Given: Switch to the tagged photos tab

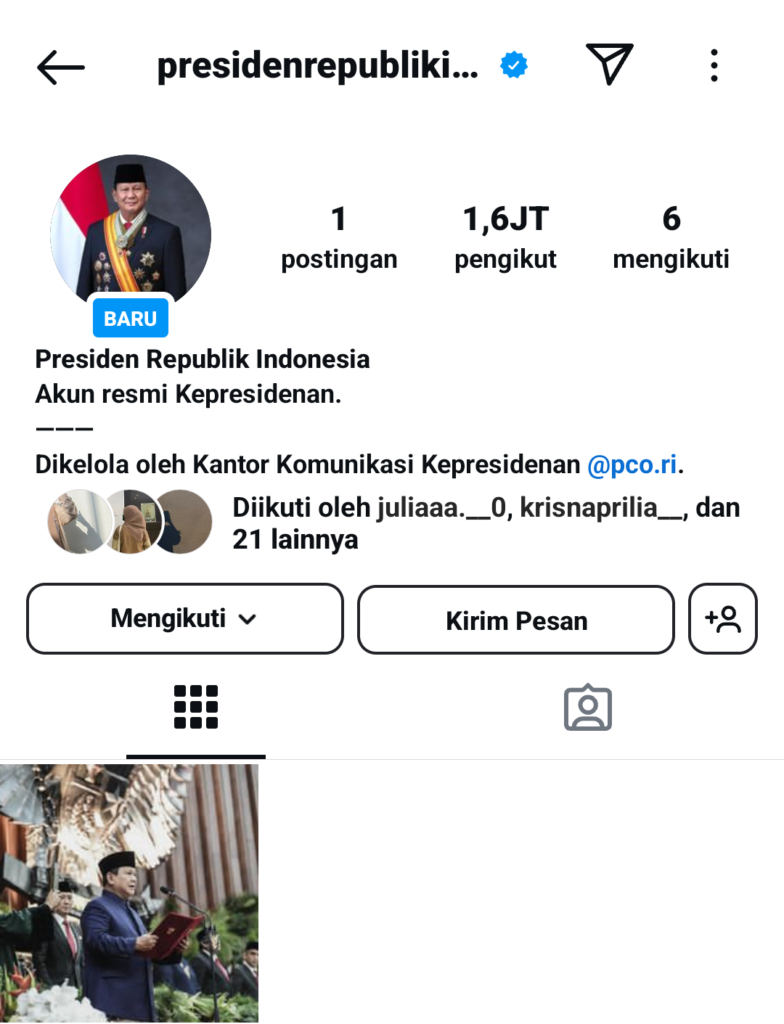Looking at the screenshot, I should pyautogui.click(x=587, y=708).
